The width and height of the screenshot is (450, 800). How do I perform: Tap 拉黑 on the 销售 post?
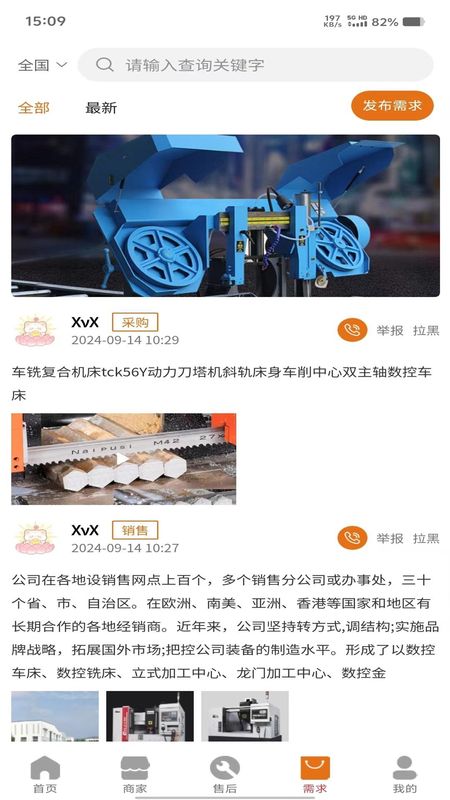point(426,539)
